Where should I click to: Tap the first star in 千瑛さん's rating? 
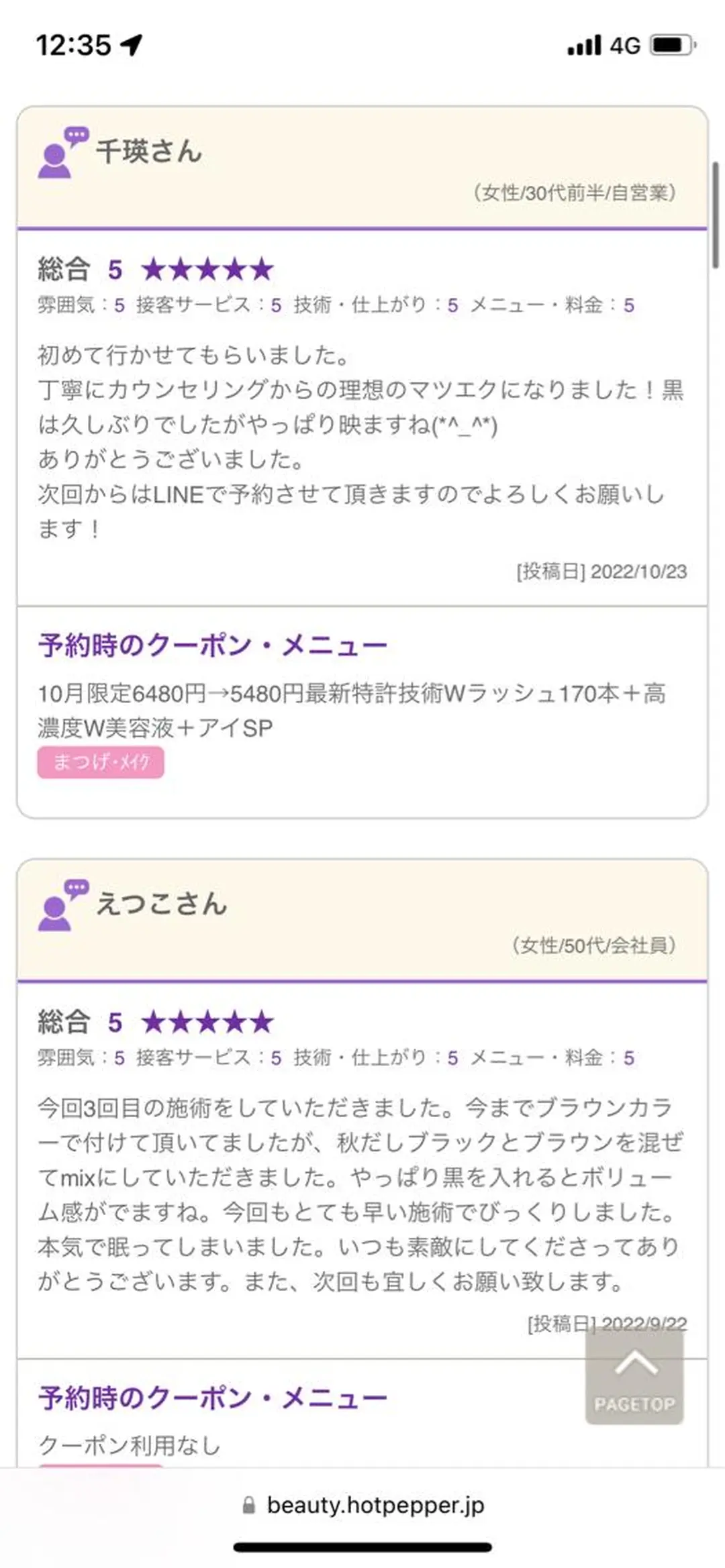155,270
